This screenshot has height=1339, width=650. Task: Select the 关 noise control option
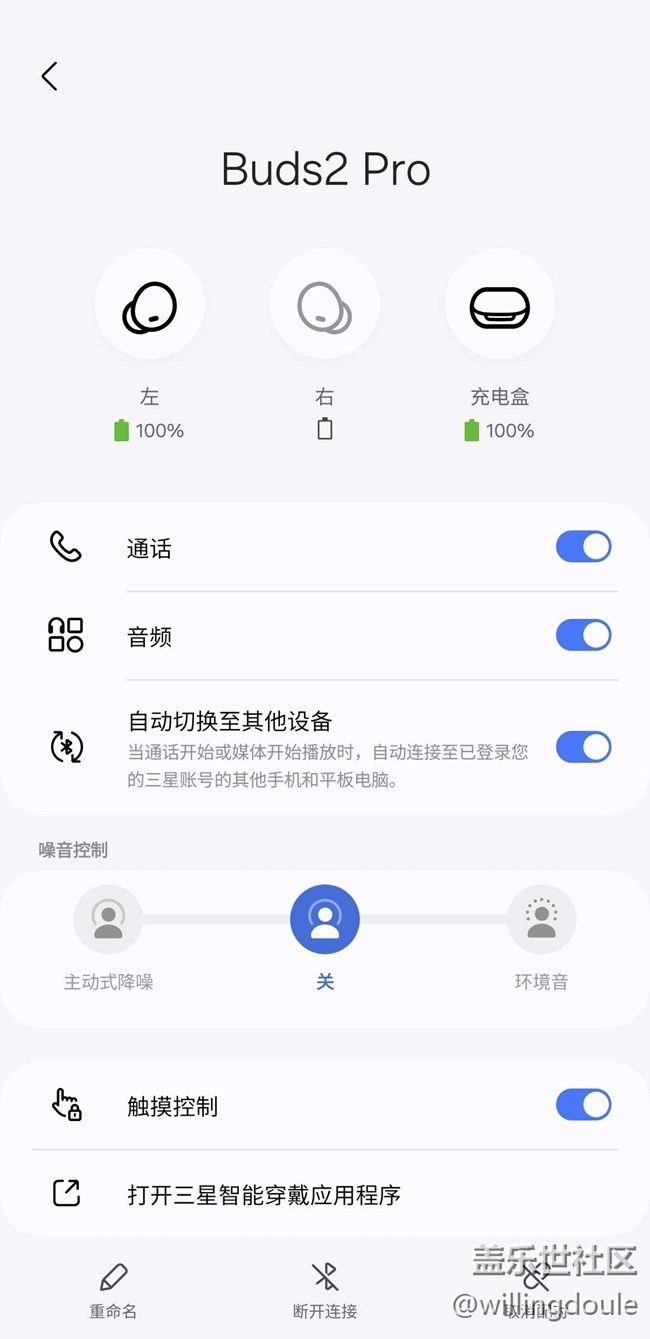[x=325, y=920]
